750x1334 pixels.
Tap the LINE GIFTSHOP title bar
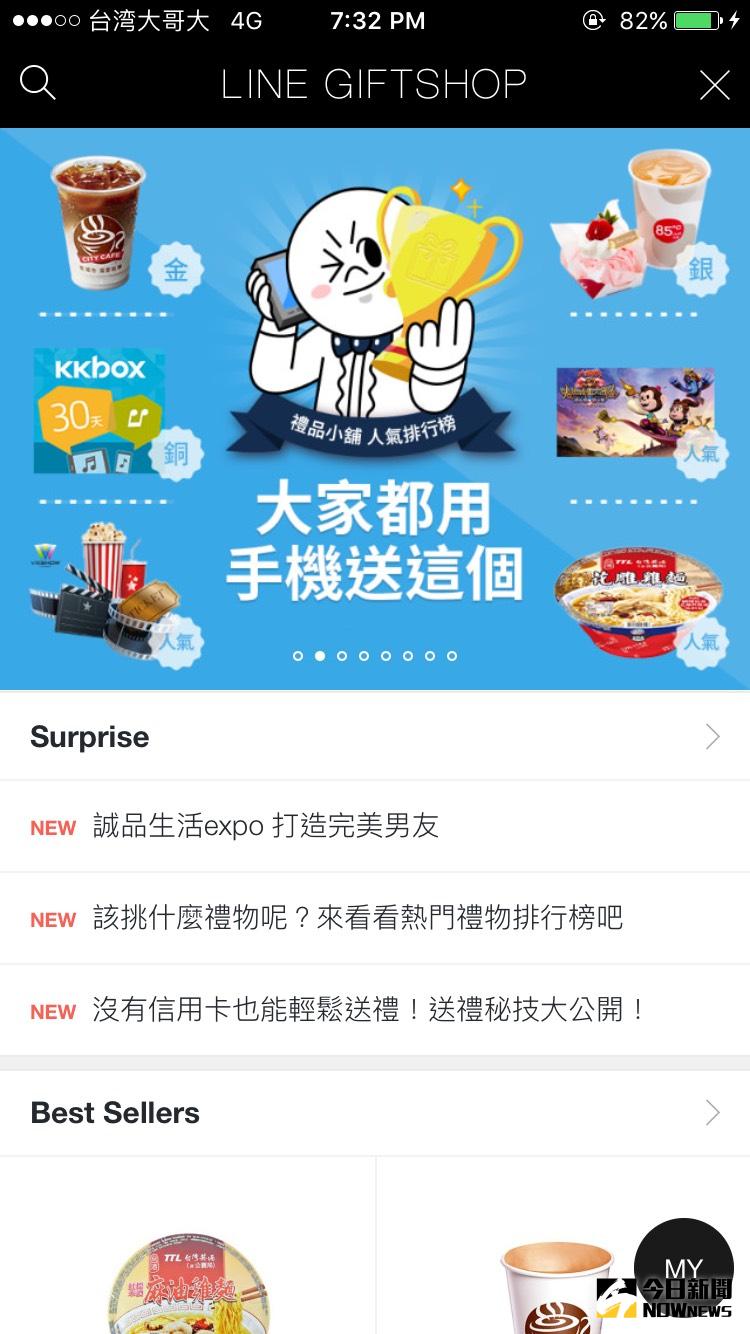(x=375, y=84)
